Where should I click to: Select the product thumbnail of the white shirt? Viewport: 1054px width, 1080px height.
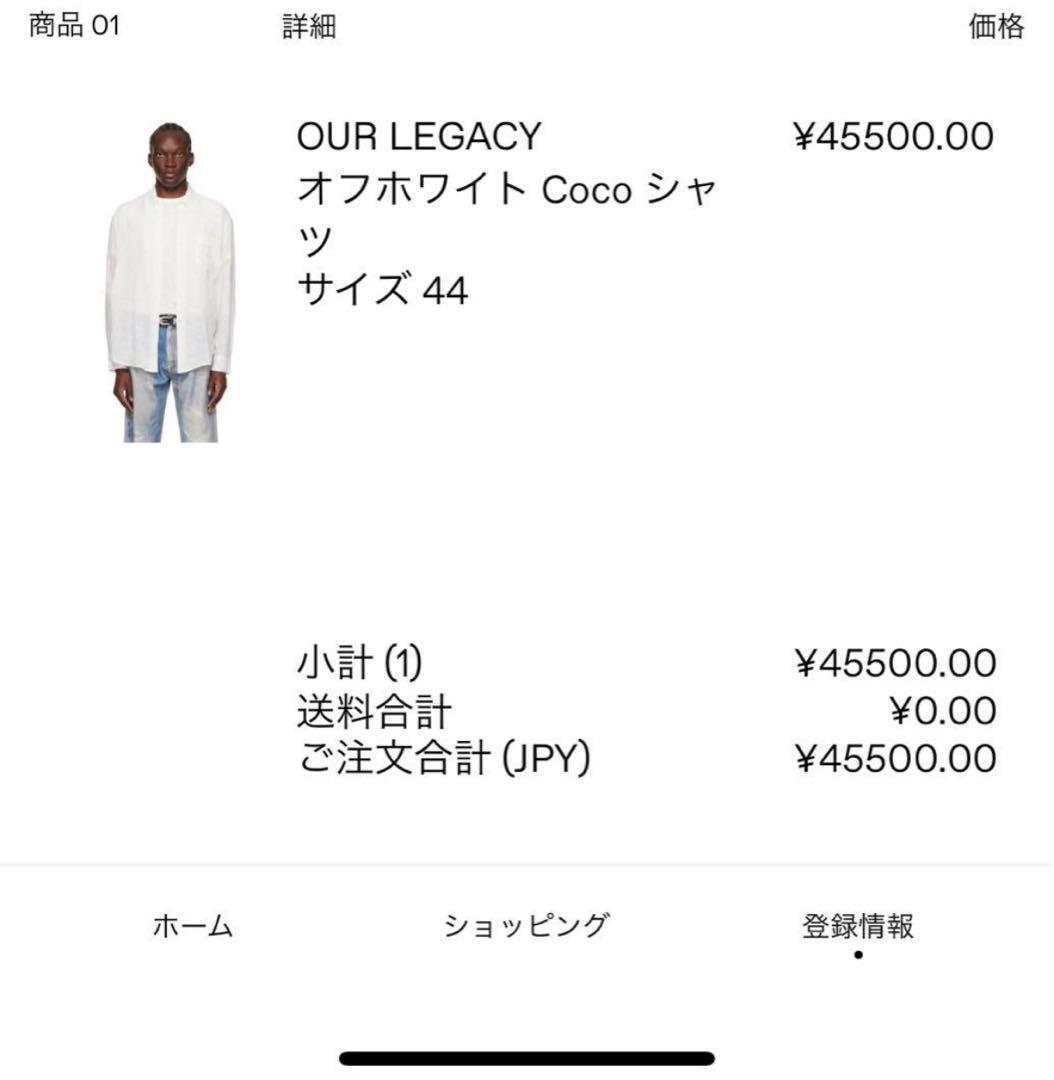pyautogui.click(x=172, y=280)
